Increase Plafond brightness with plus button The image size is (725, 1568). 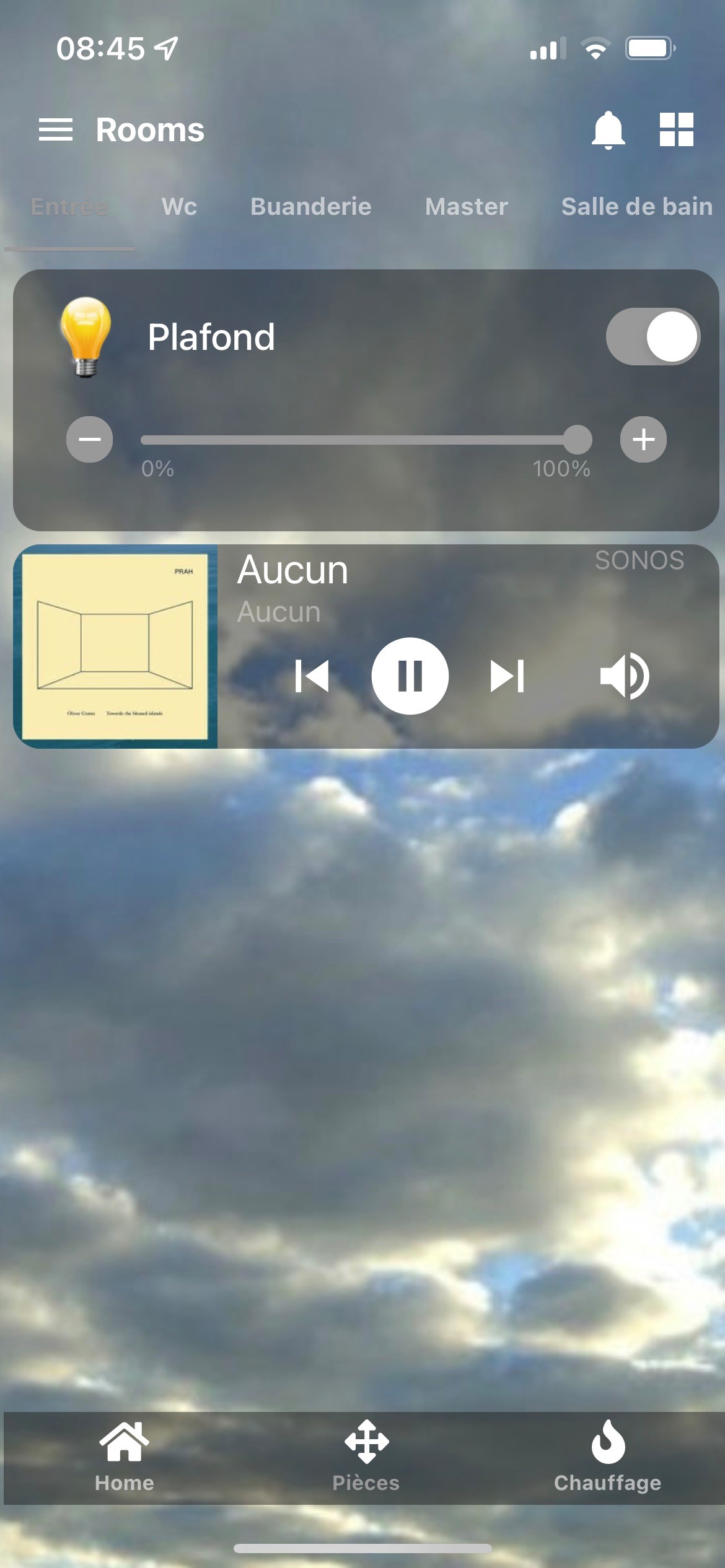(643, 440)
